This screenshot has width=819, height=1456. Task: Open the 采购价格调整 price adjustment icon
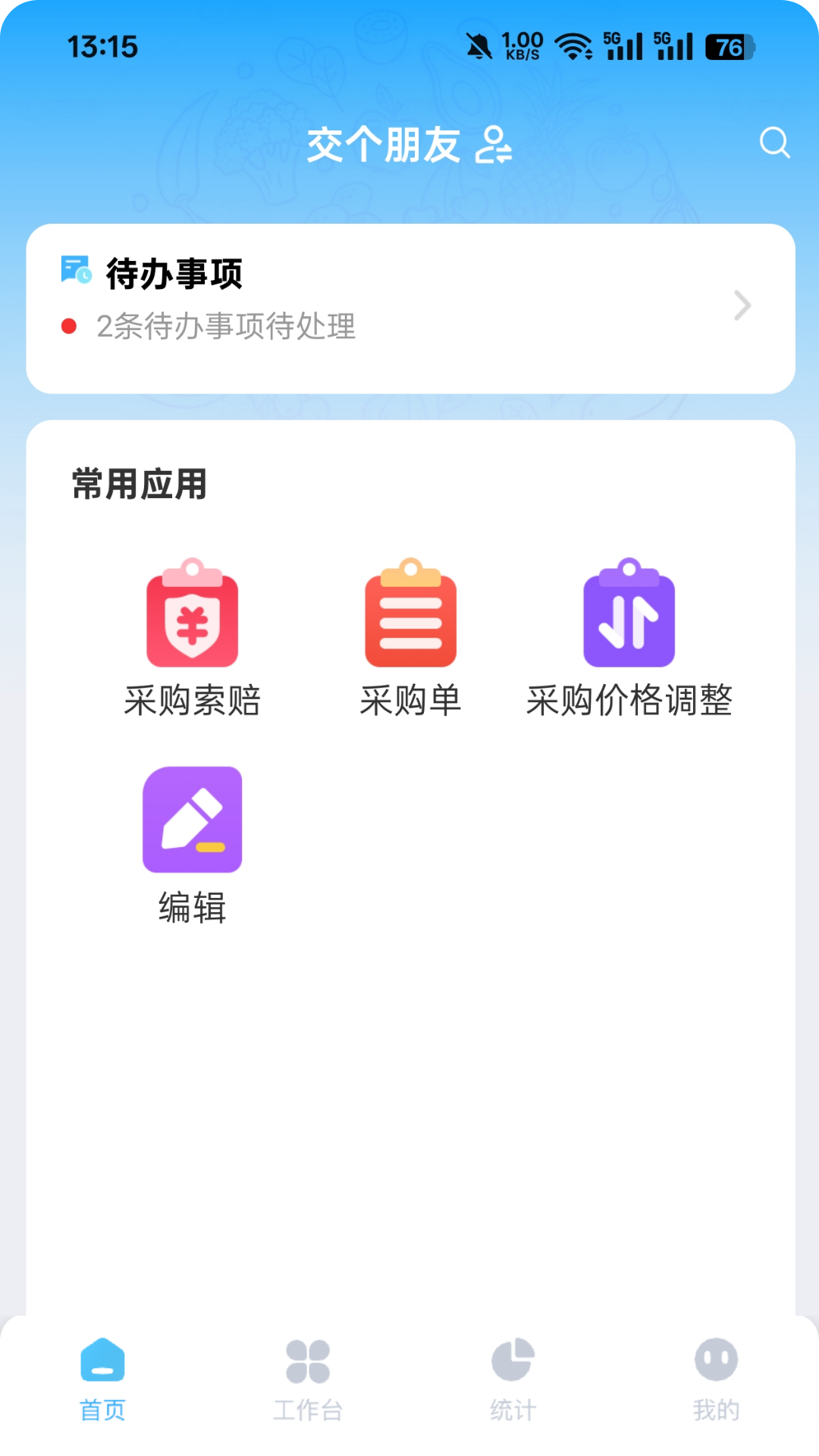(x=628, y=616)
